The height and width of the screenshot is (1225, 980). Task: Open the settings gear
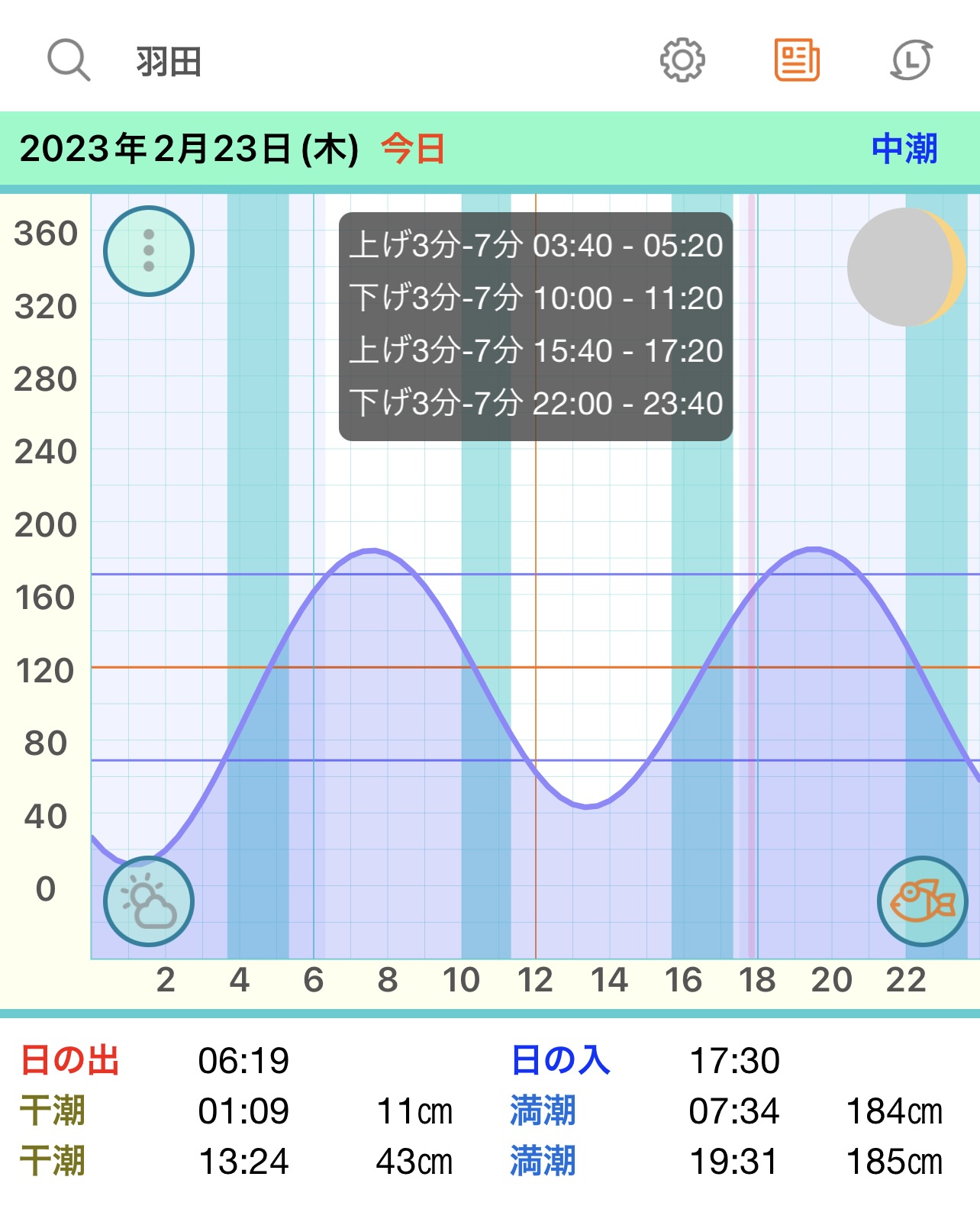tap(682, 60)
